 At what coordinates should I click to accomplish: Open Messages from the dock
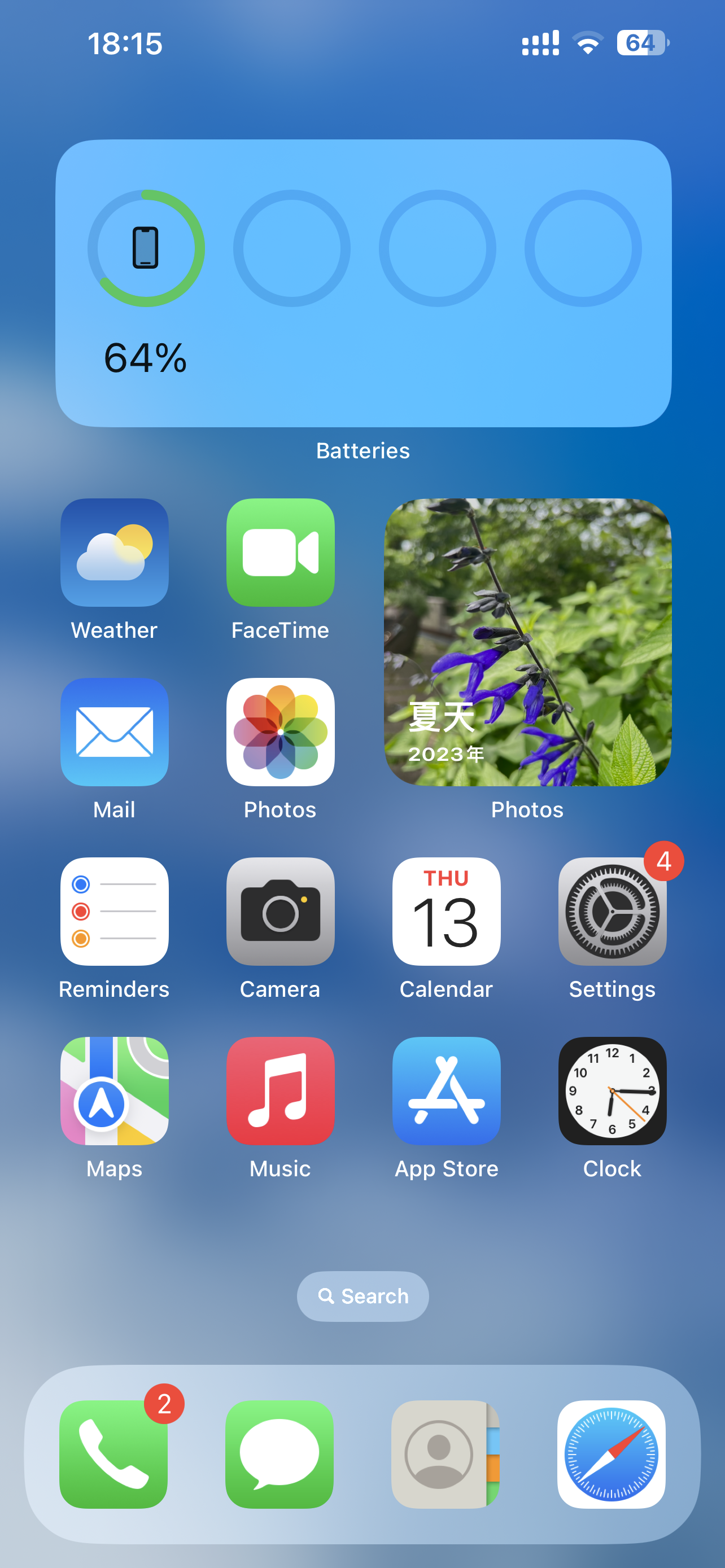[279, 1454]
